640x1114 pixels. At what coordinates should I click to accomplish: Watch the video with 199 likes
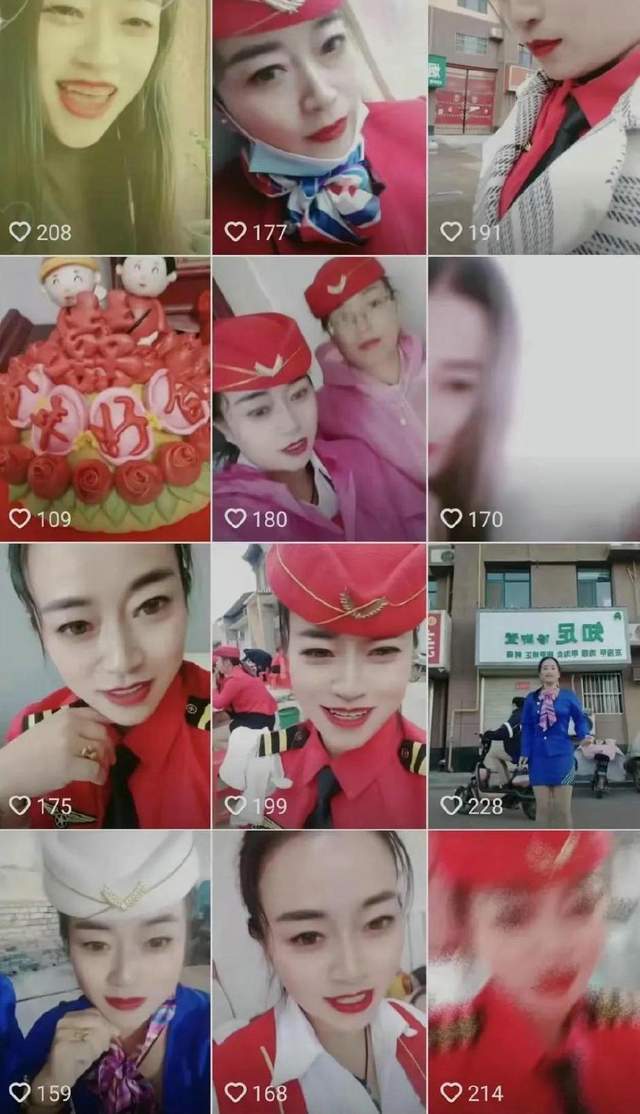coord(319,685)
